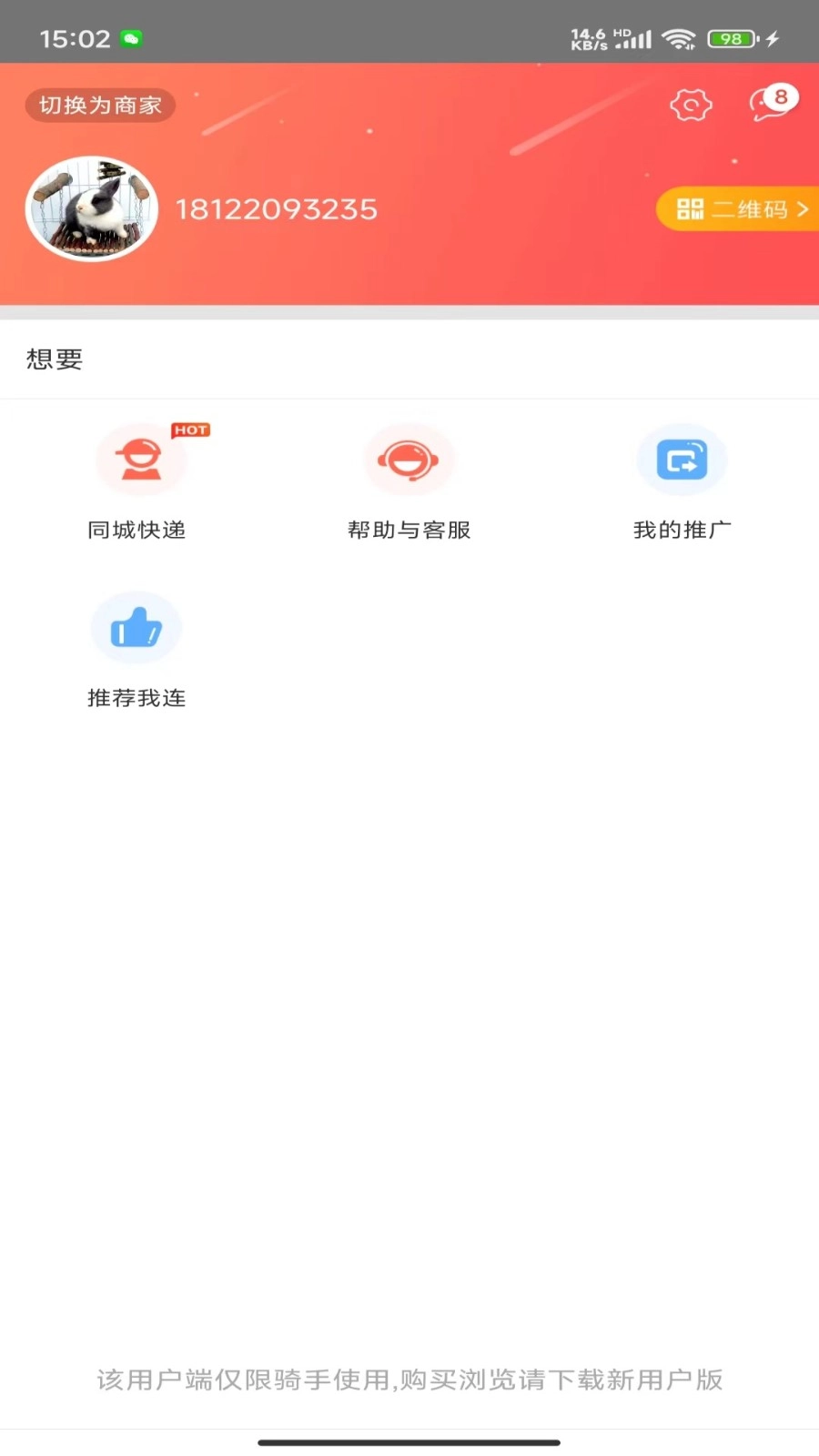Tap the 推荐我连 thumbs-up icon
The image size is (819, 1456).
point(136,626)
